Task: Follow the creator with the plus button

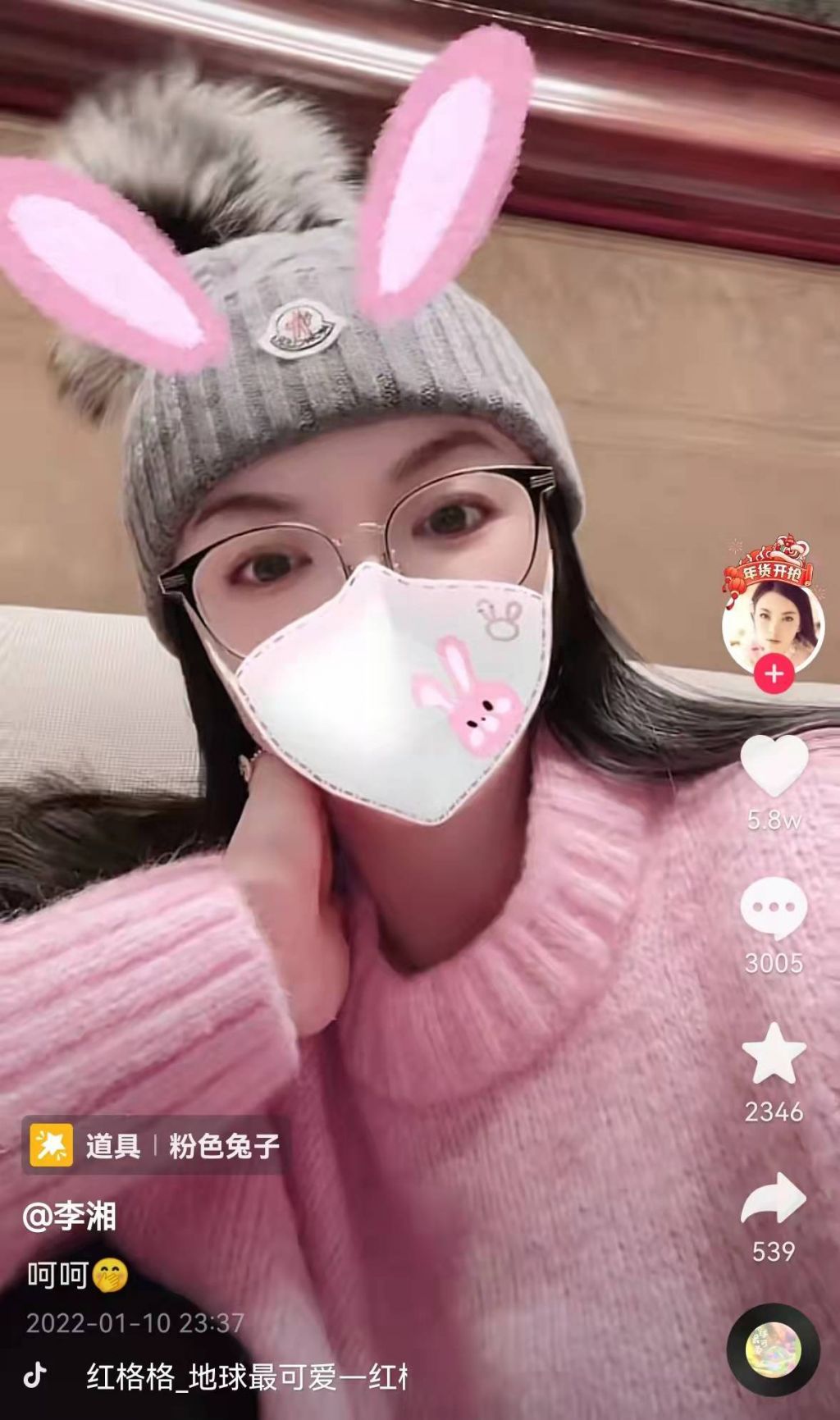Action: click(774, 675)
